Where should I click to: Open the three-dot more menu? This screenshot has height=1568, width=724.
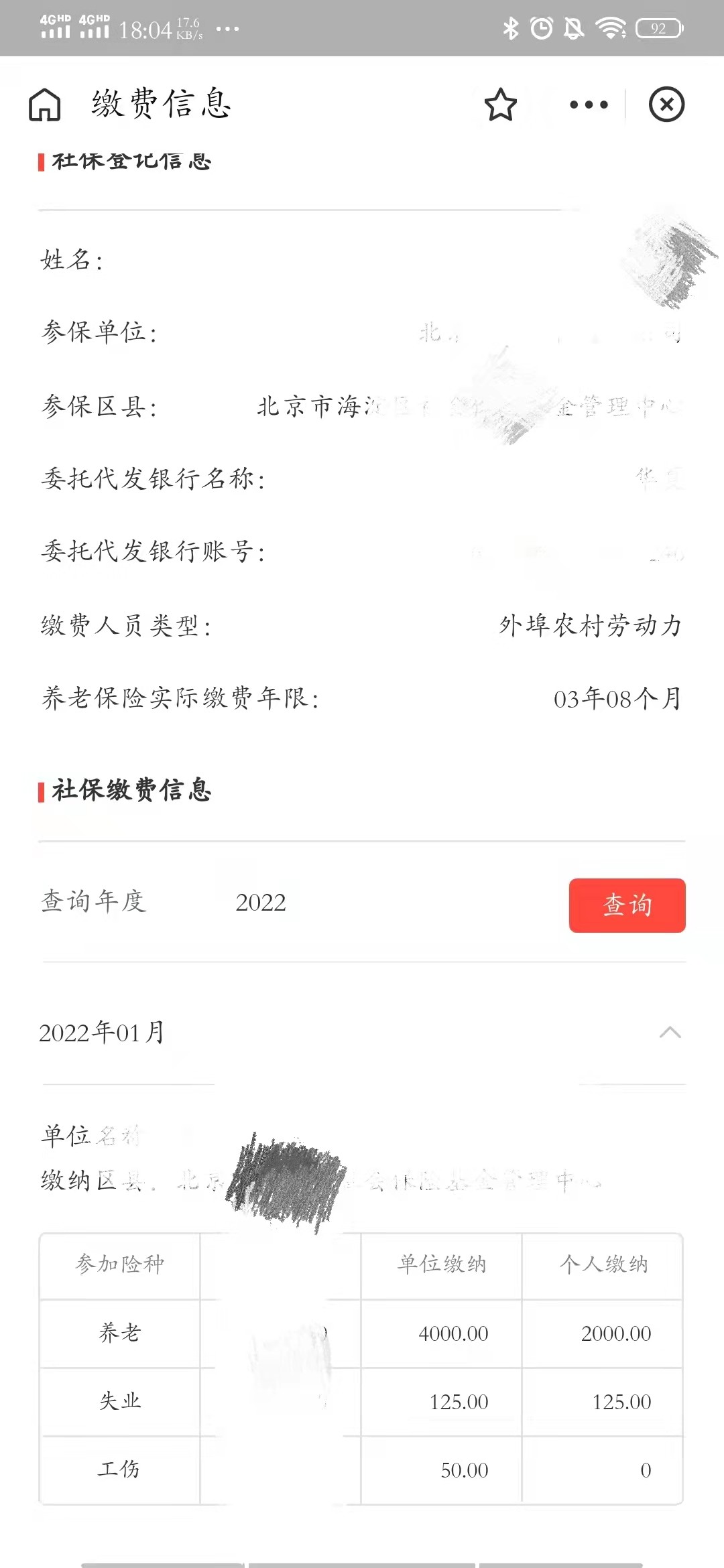point(589,105)
